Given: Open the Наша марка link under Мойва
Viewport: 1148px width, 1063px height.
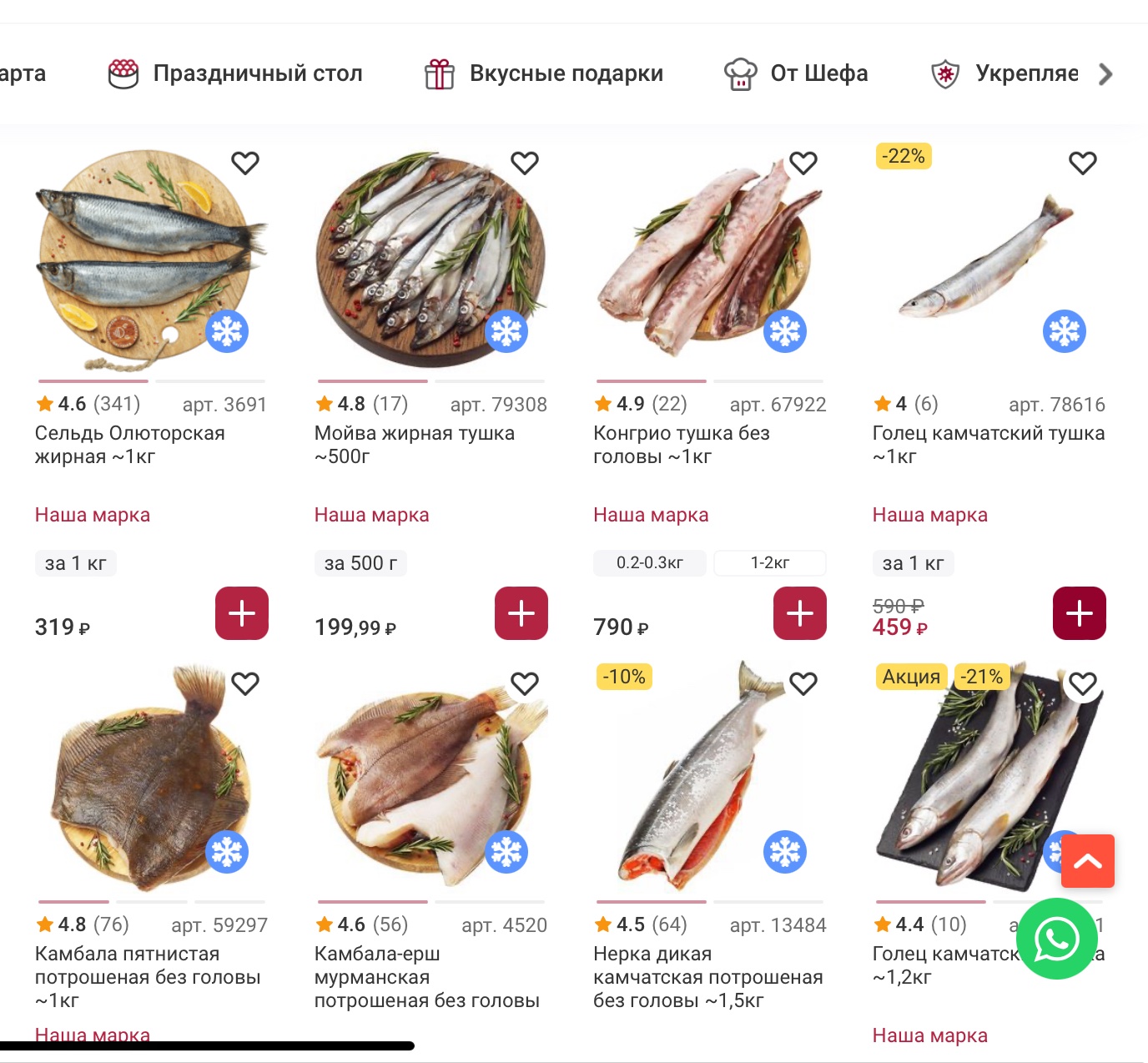Looking at the screenshot, I should [x=371, y=515].
